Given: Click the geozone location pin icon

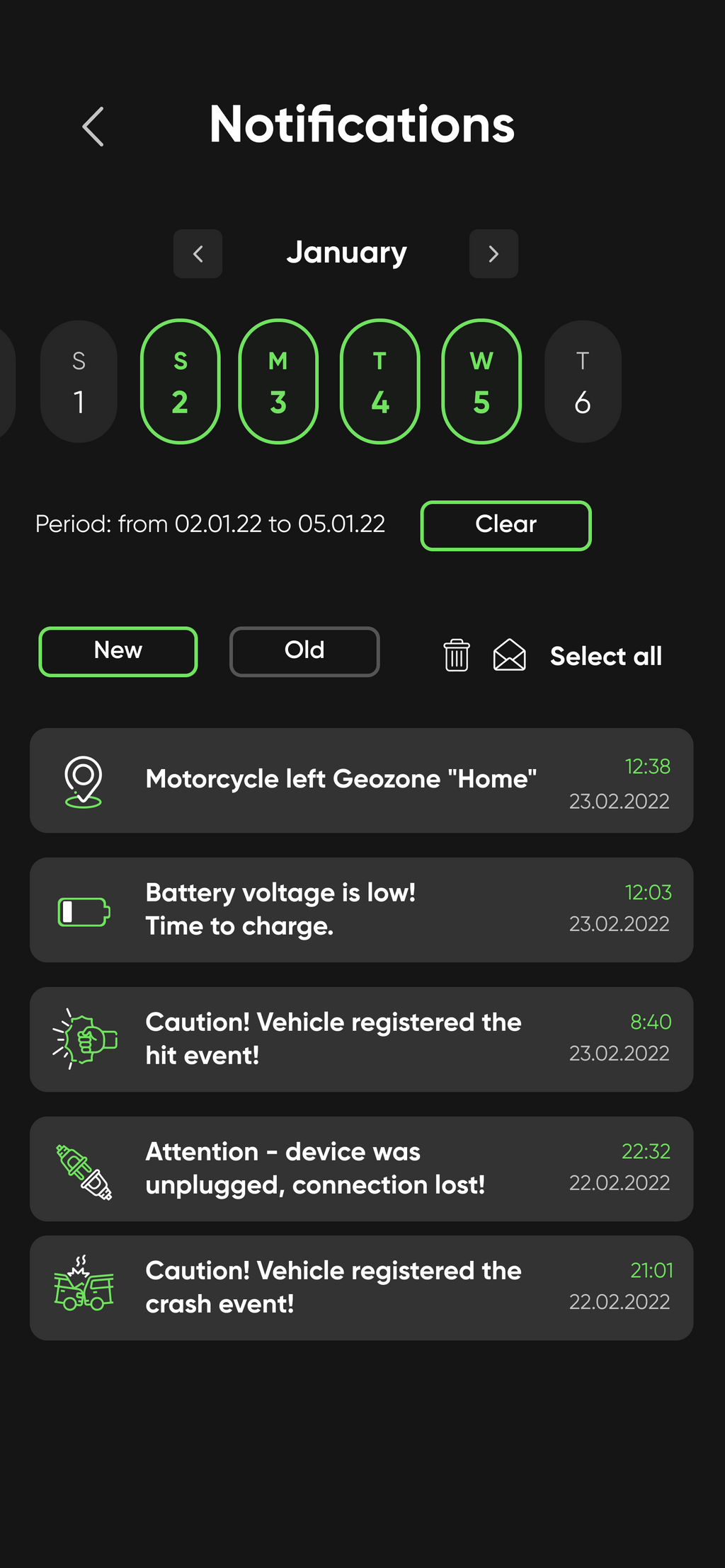Looking at the screenshot, I should (x=84, y=781).
